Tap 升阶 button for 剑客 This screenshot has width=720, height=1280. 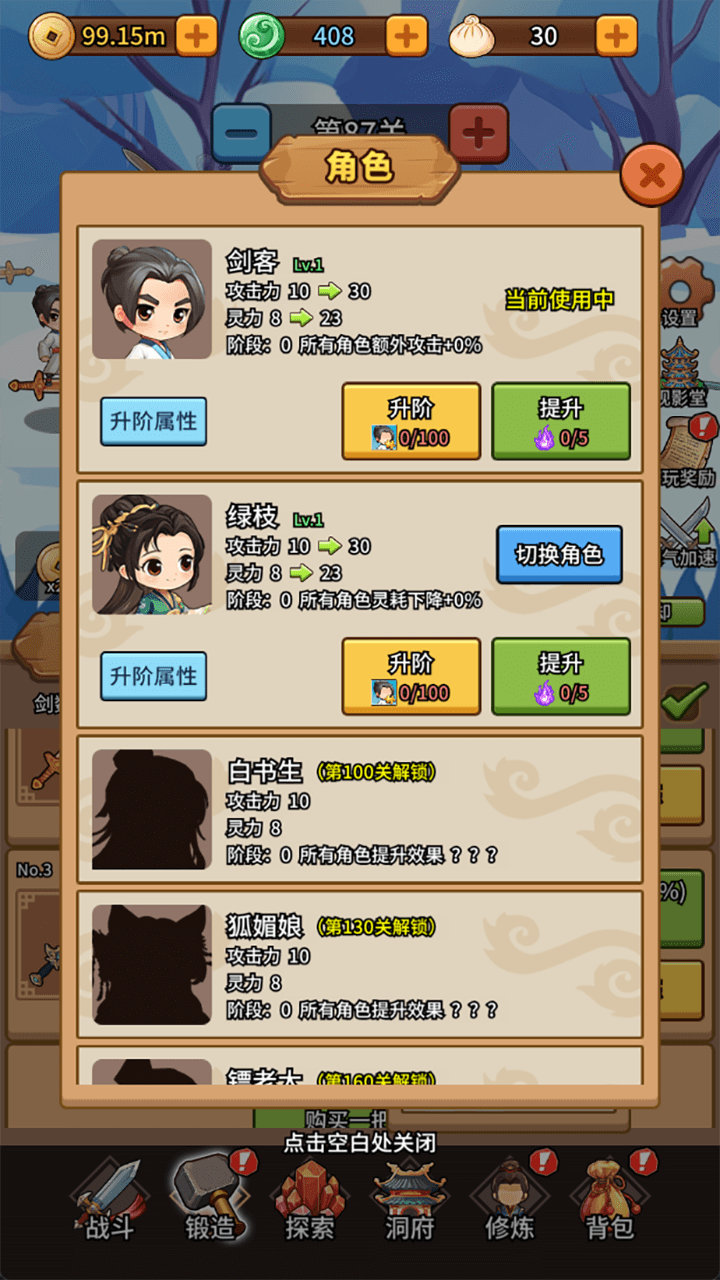(x=411, y=421)
